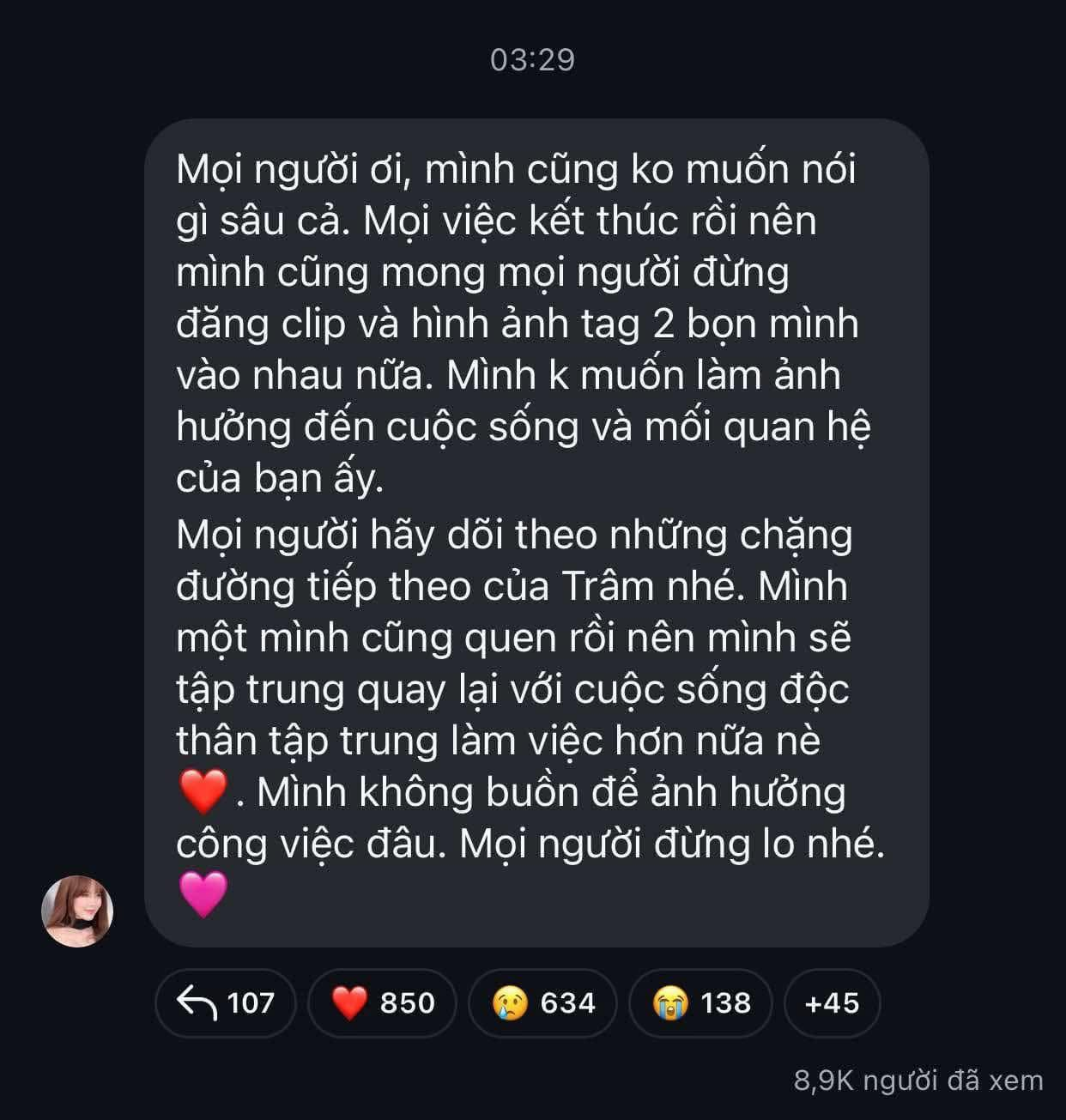Open the sender's profile picture
The height and width of the screenshot is (1120, 1066).
(x=77, y=911)
